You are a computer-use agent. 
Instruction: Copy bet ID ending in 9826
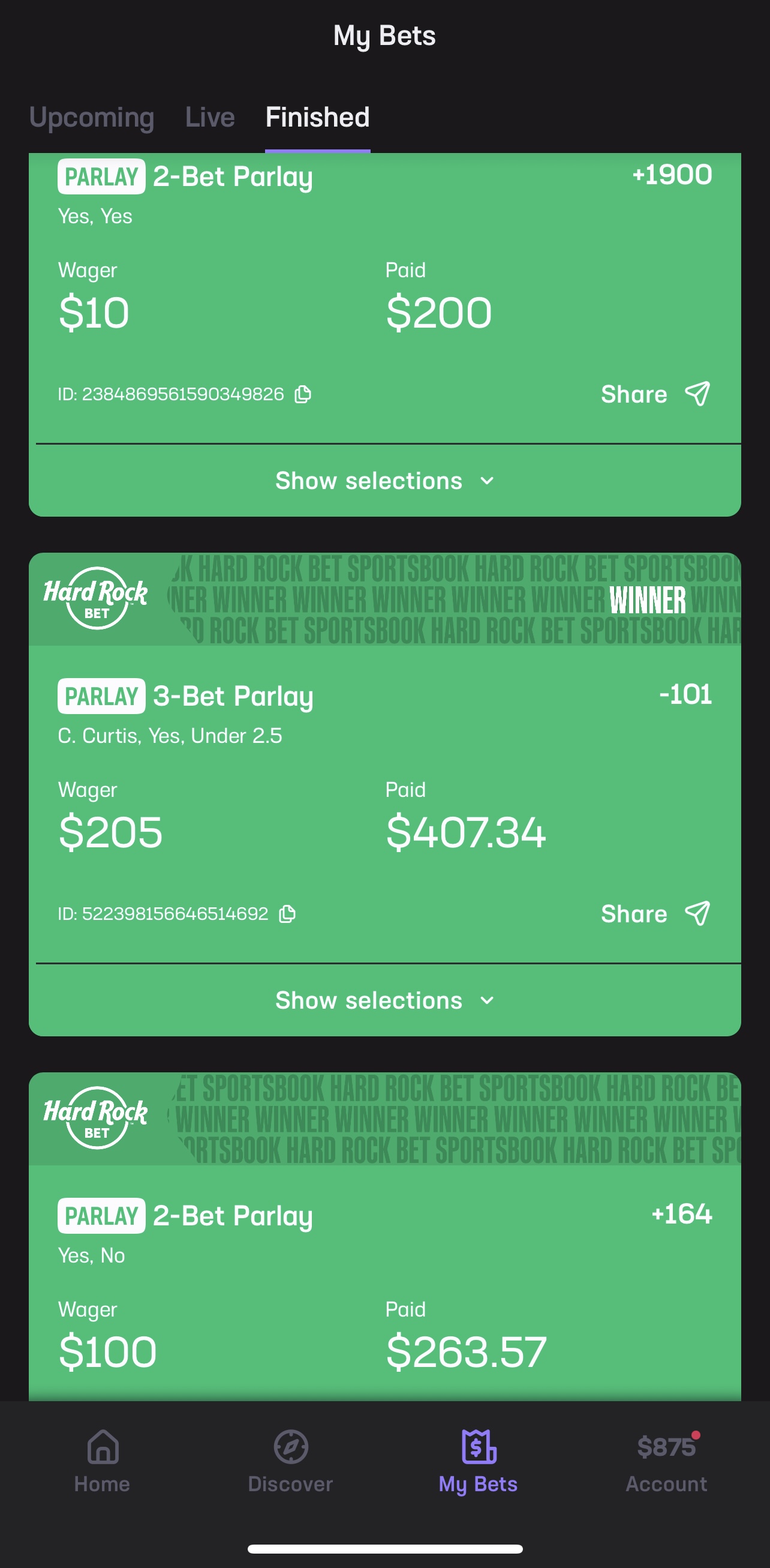pos(303,394)
